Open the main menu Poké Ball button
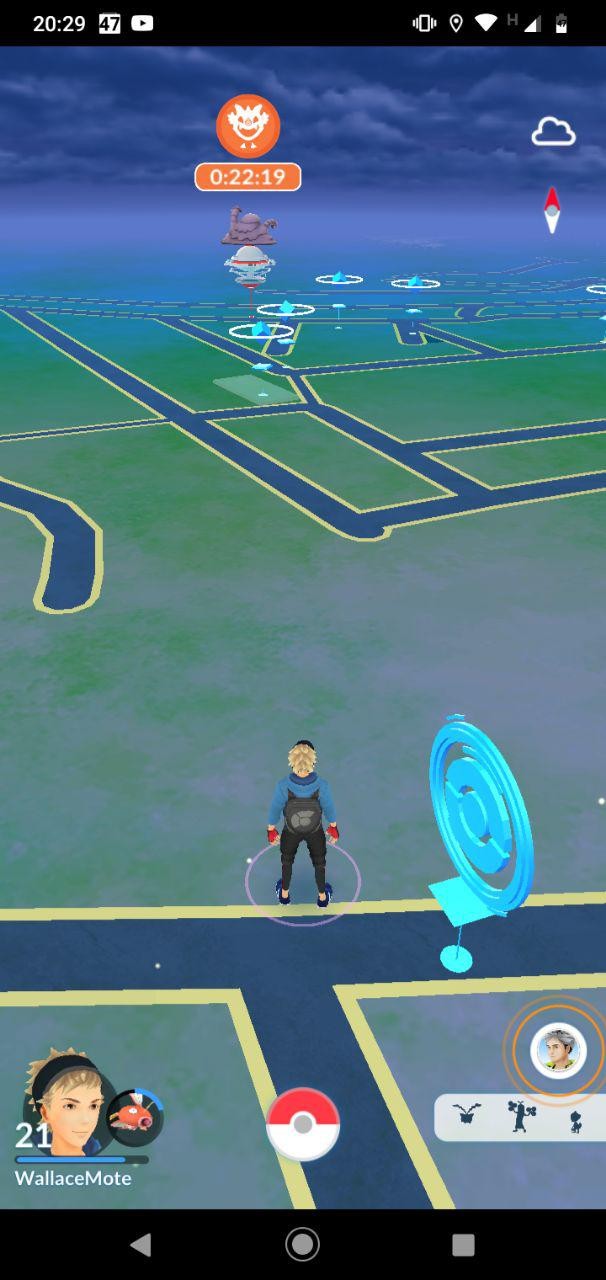 (x=303, y=1124)
